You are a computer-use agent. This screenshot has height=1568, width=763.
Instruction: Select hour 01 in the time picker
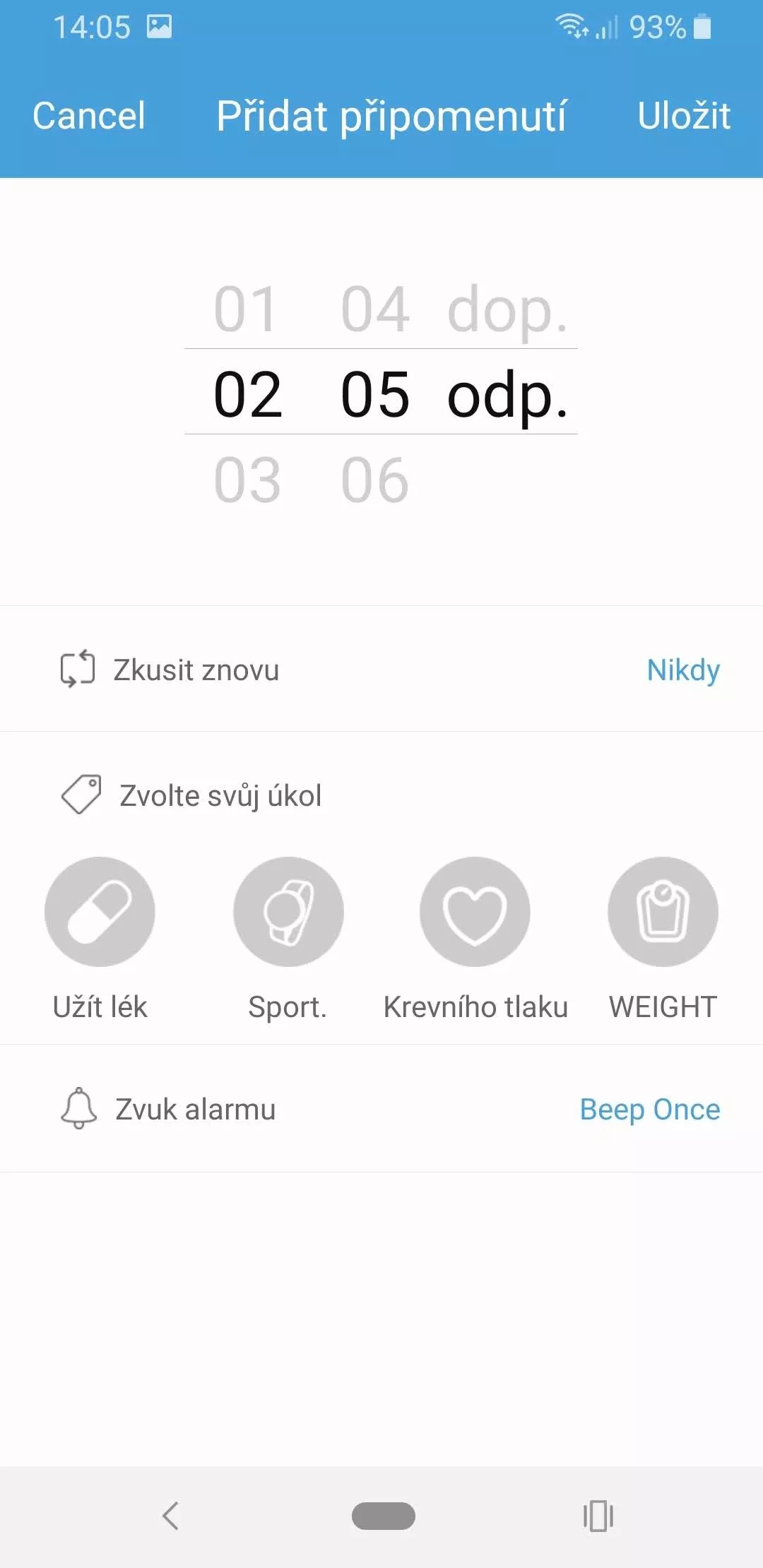[247, 309]
